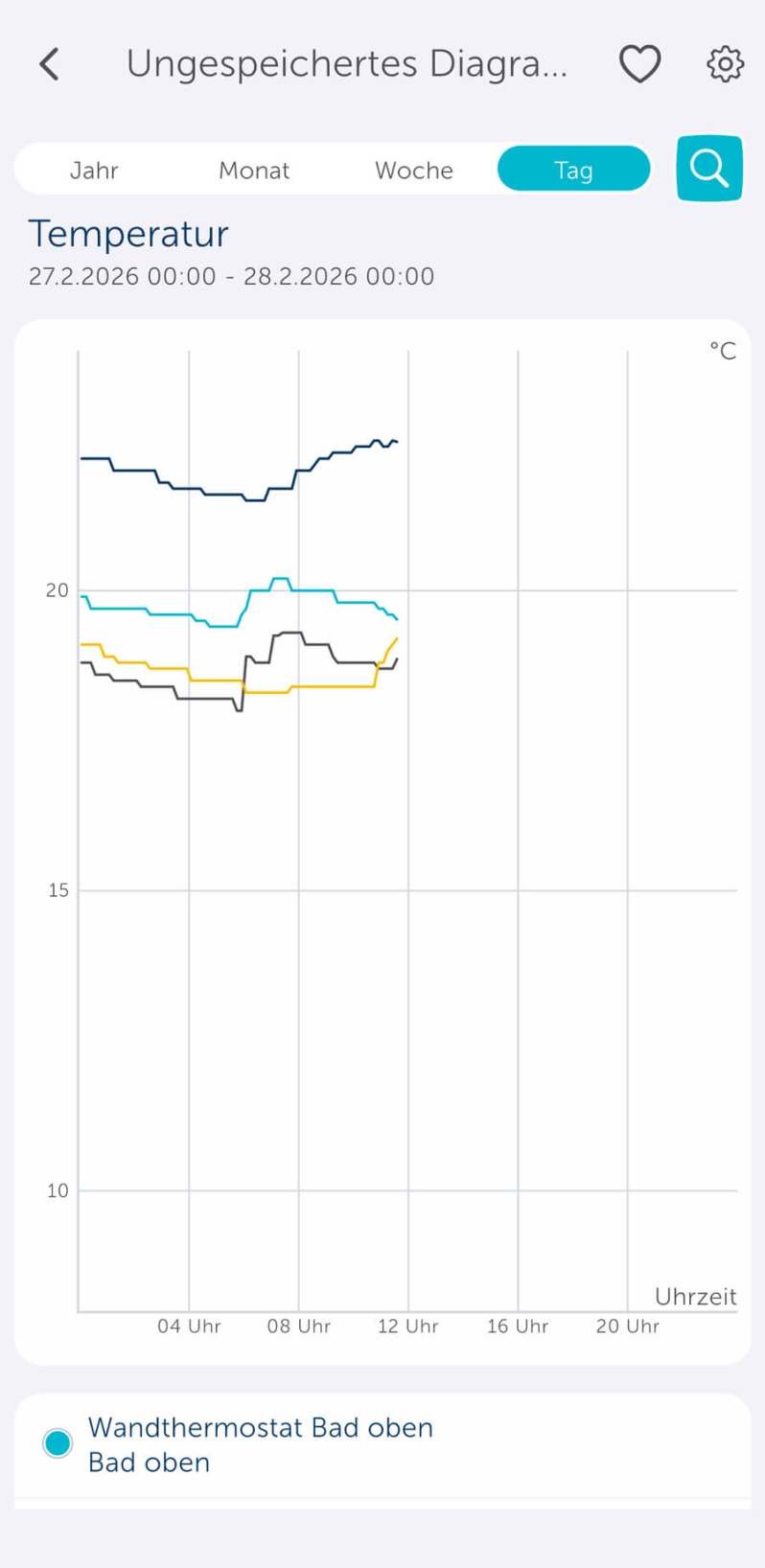The width and height of the screenshot is (765, 1568).
Task: Tap the magnifier search button
Action: [x=709, y=169]
